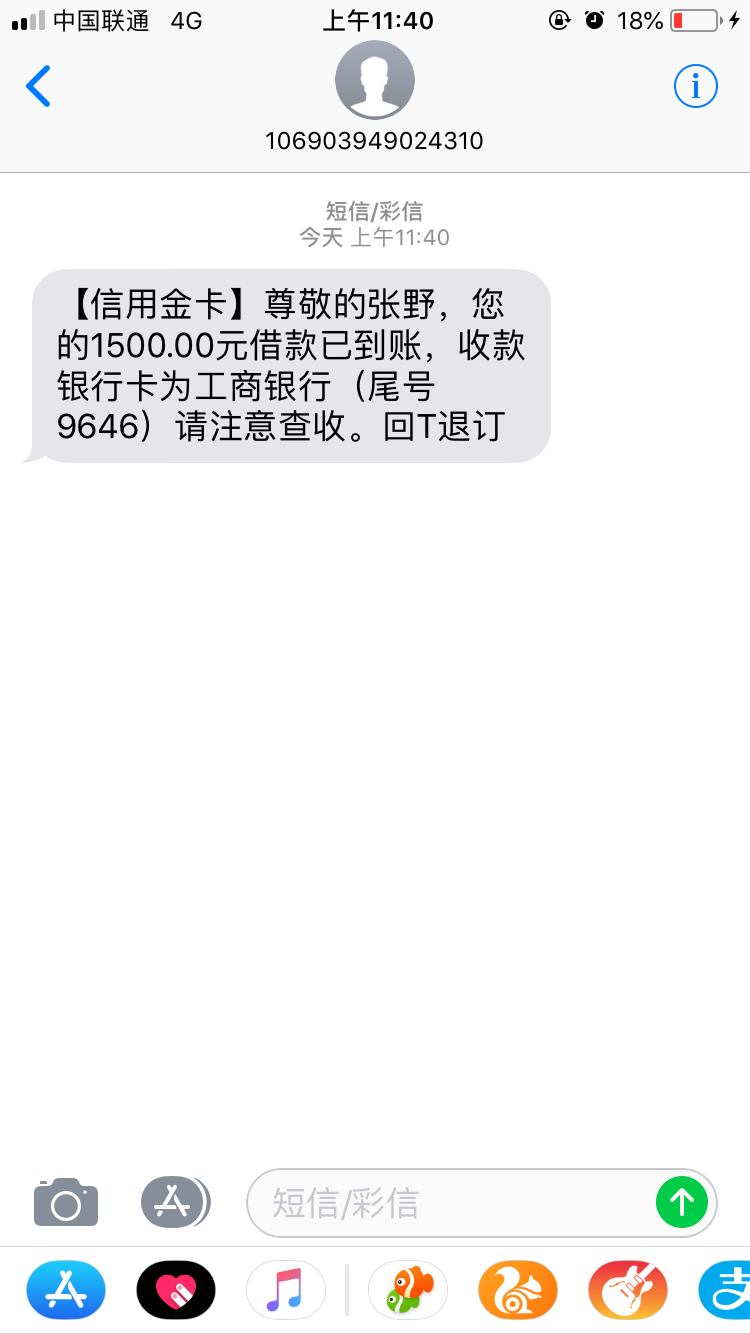Go back to the message list
Screen dimensions: 750x1334
[38, 87]
